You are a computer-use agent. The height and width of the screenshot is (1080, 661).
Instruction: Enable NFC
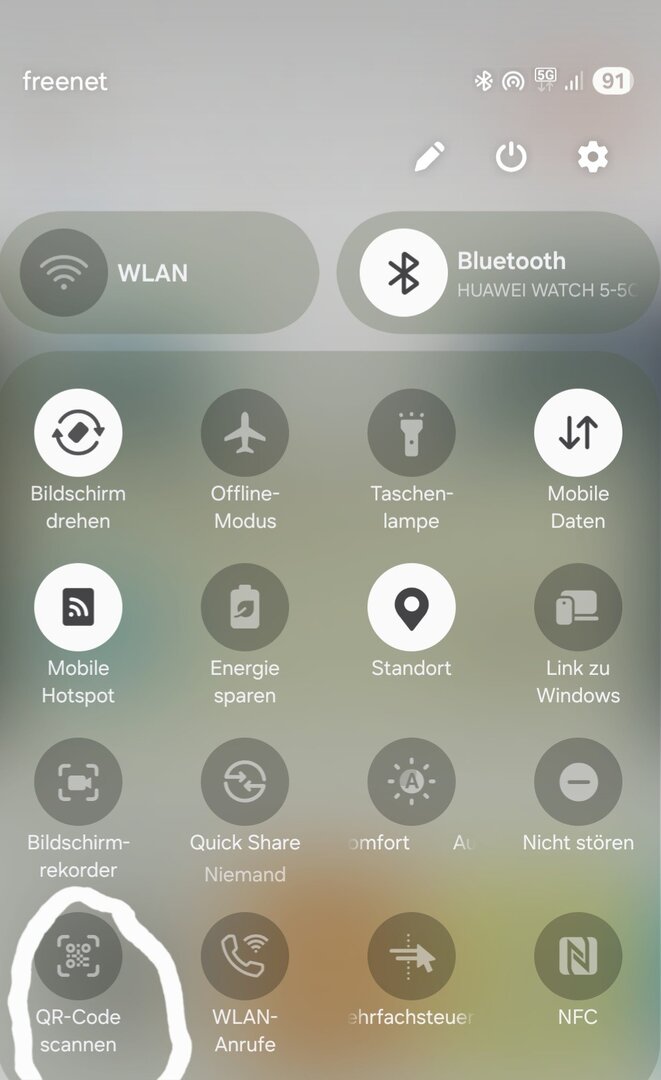(578, 956)
